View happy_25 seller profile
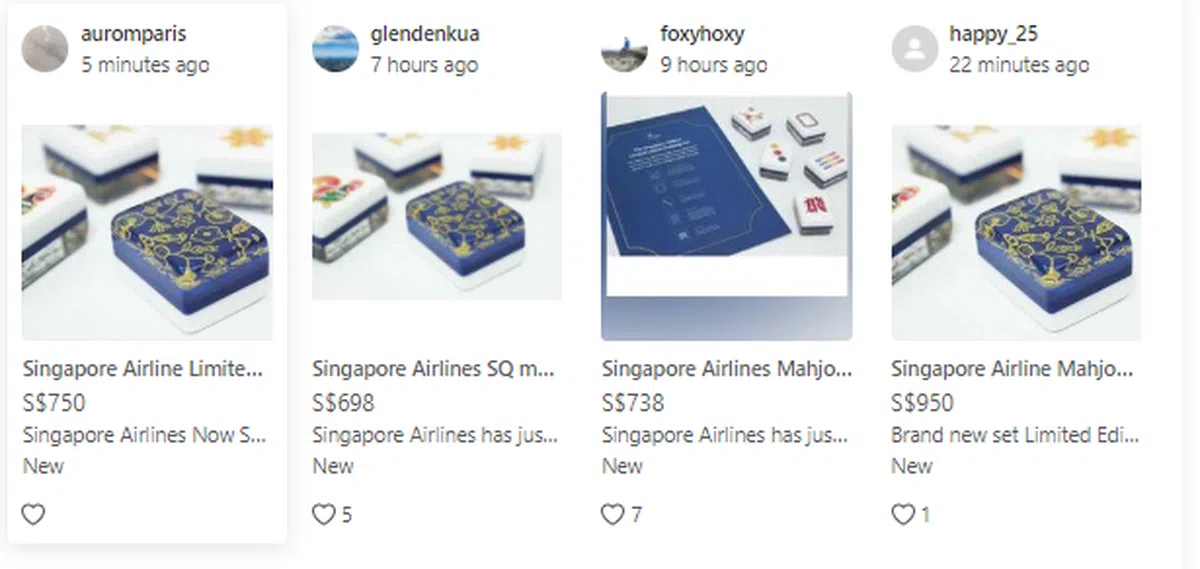This screenshot has height=569, width=1200. (993, 34)
